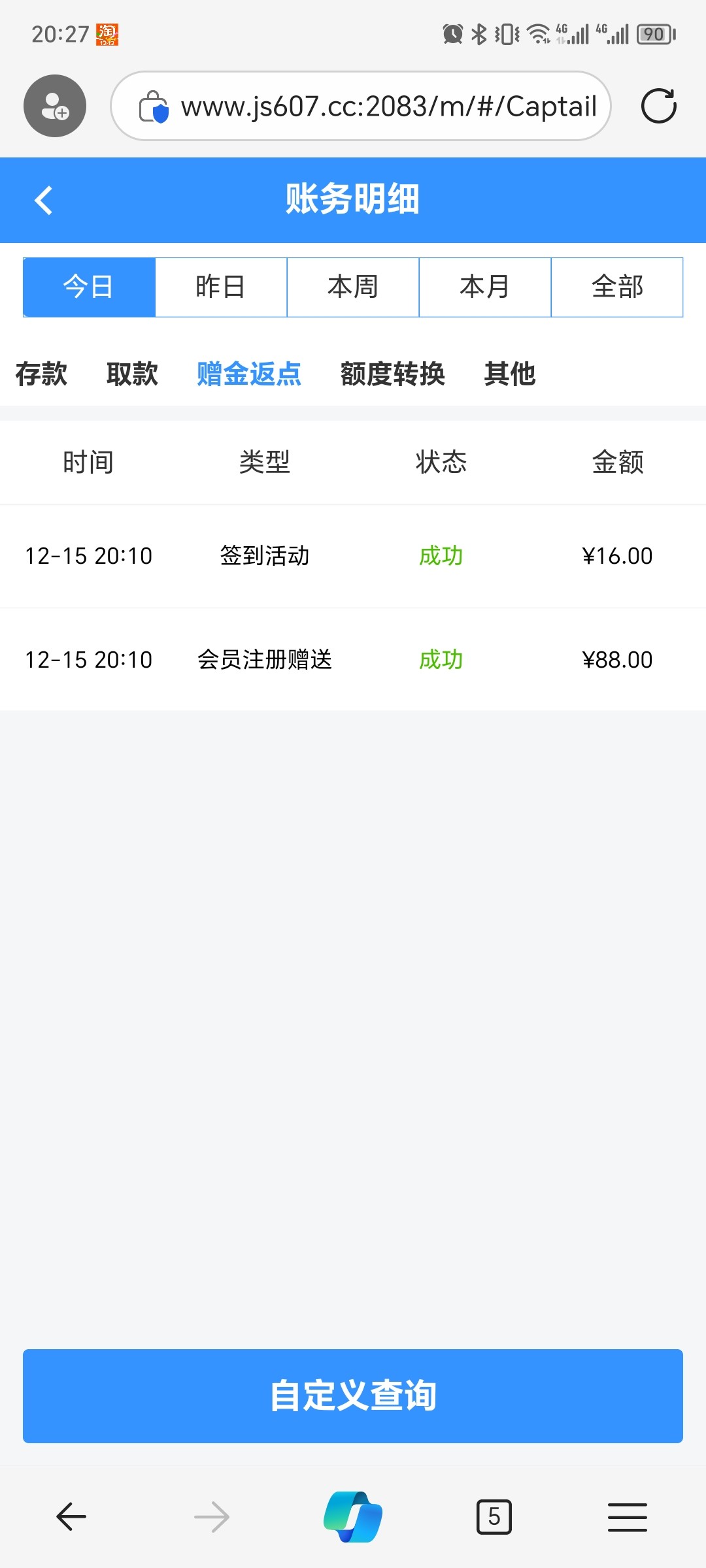706x1568 pixels.
Task: View 全部 records
Action: coord(617,287)
